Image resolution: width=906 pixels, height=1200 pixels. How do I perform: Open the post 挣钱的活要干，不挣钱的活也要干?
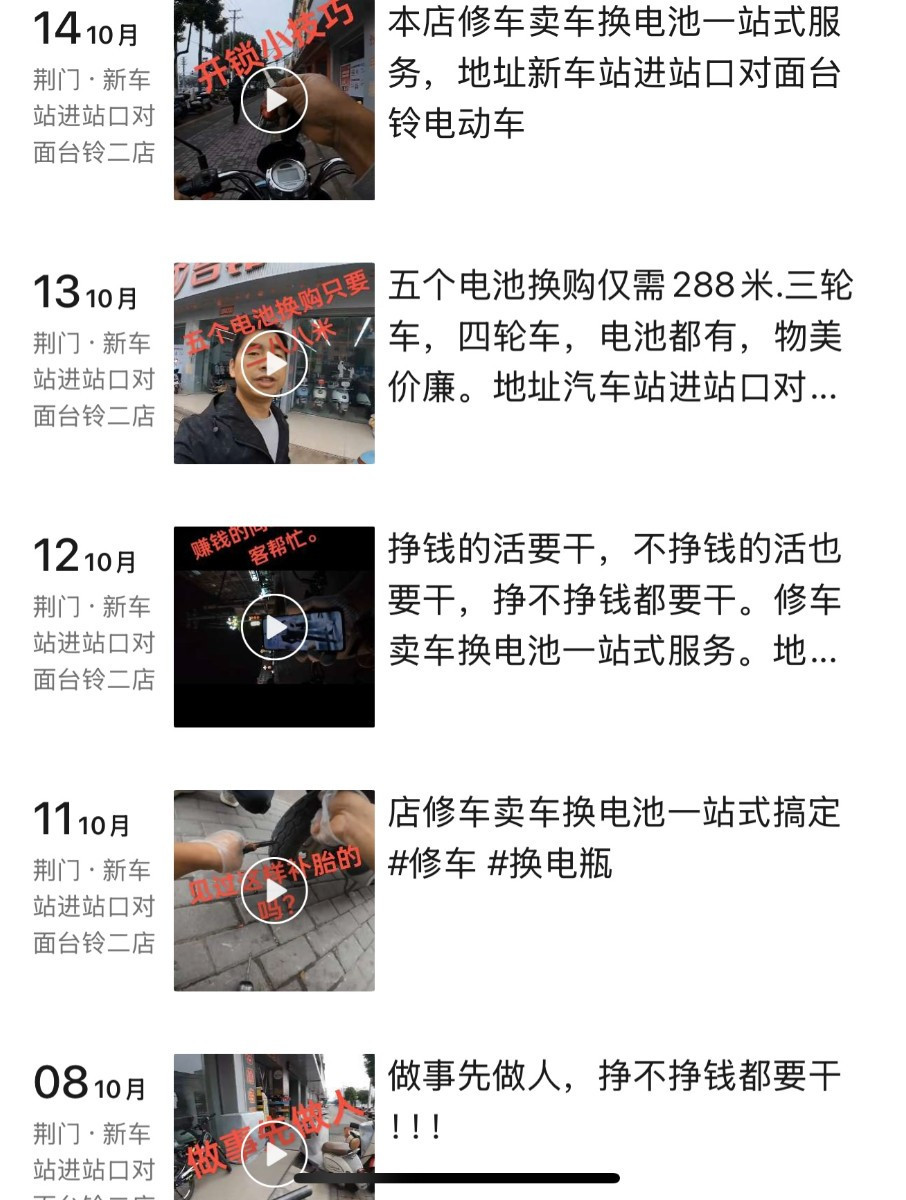(614, 600)
